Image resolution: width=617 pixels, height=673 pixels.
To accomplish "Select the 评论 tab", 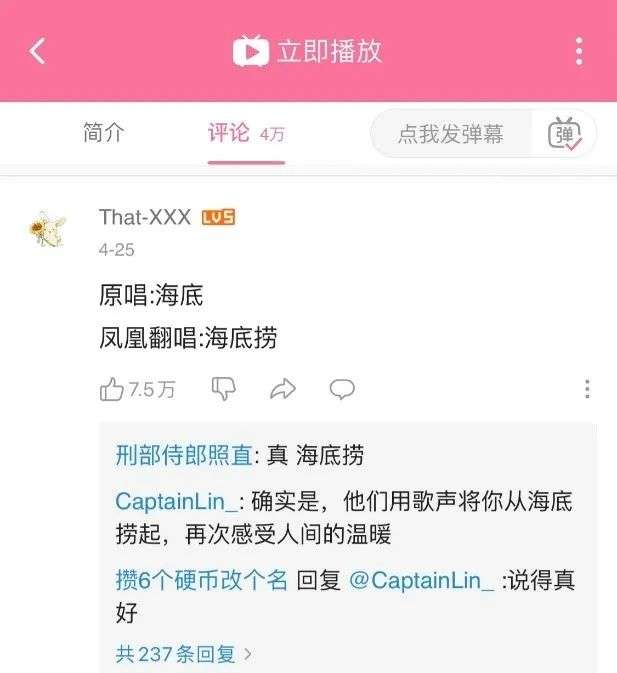I will tap(229, 134).
